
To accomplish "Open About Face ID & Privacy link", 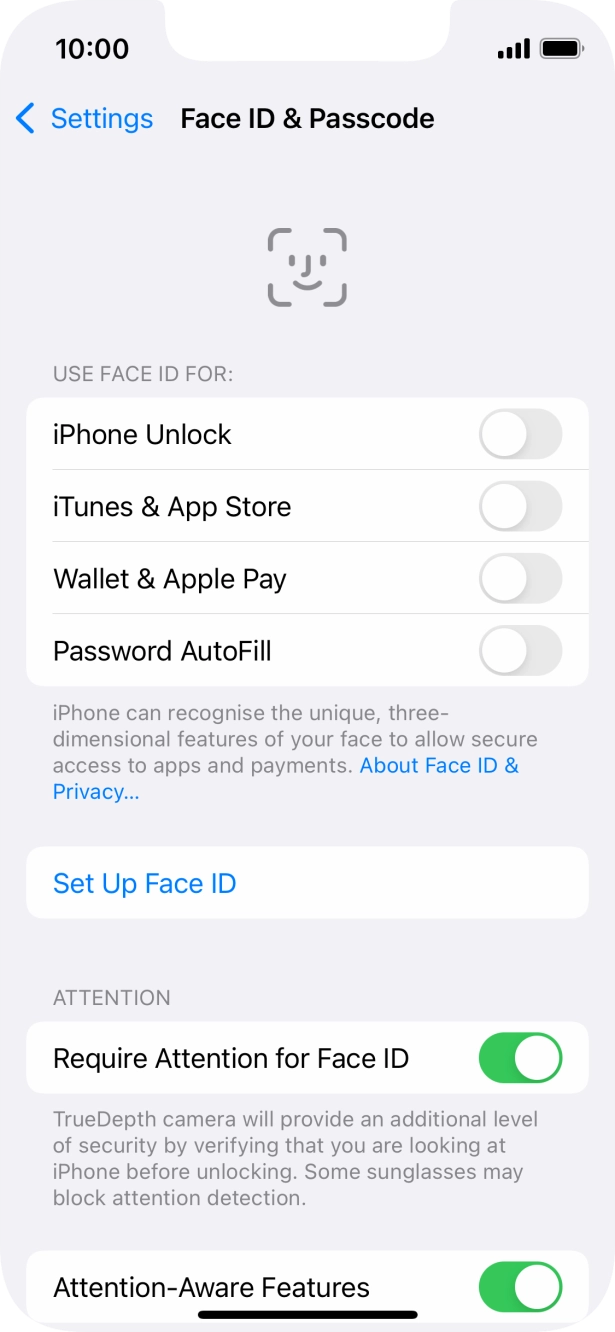I will [438, 766].
